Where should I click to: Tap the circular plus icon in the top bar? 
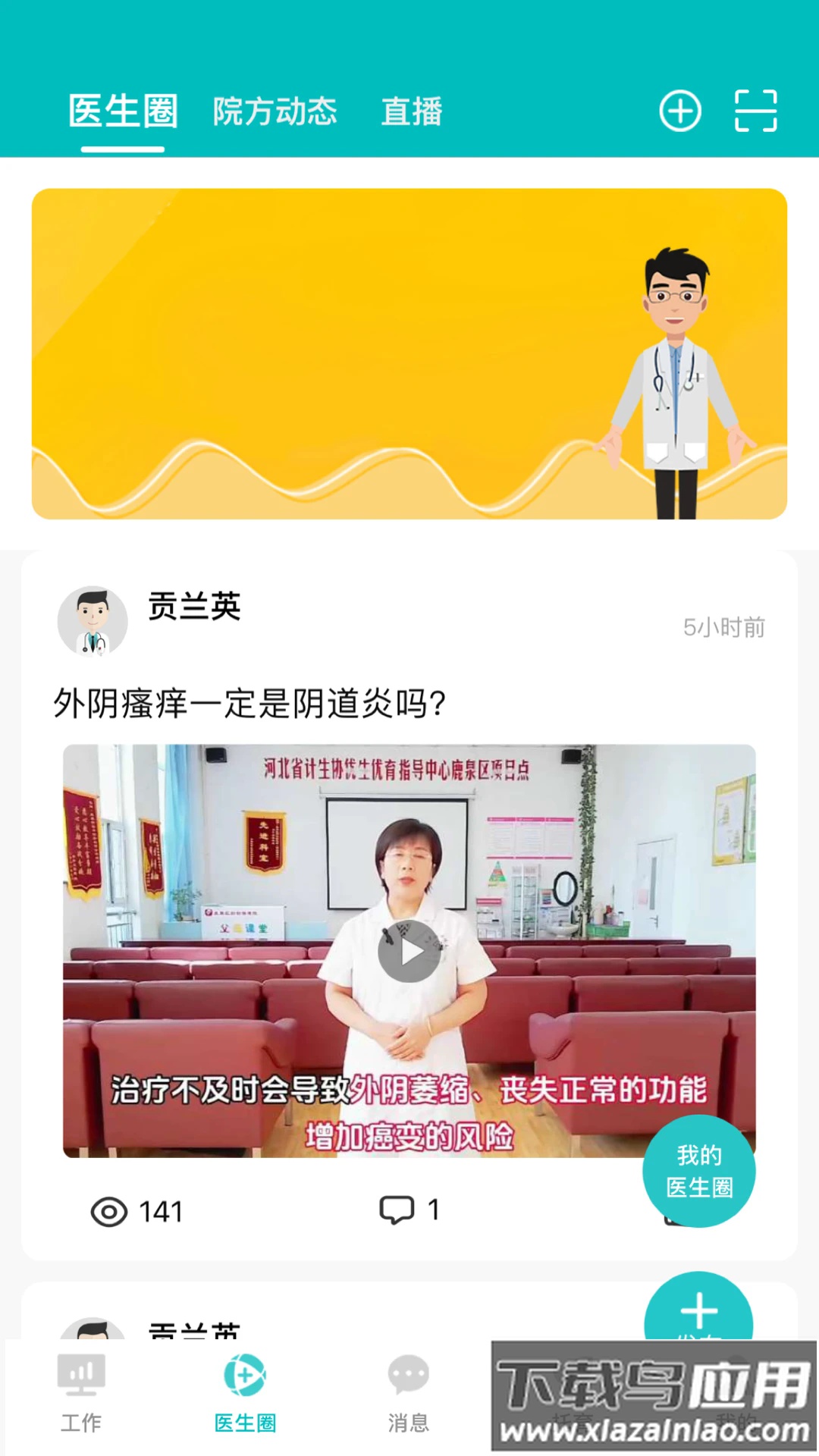(680, 111)
